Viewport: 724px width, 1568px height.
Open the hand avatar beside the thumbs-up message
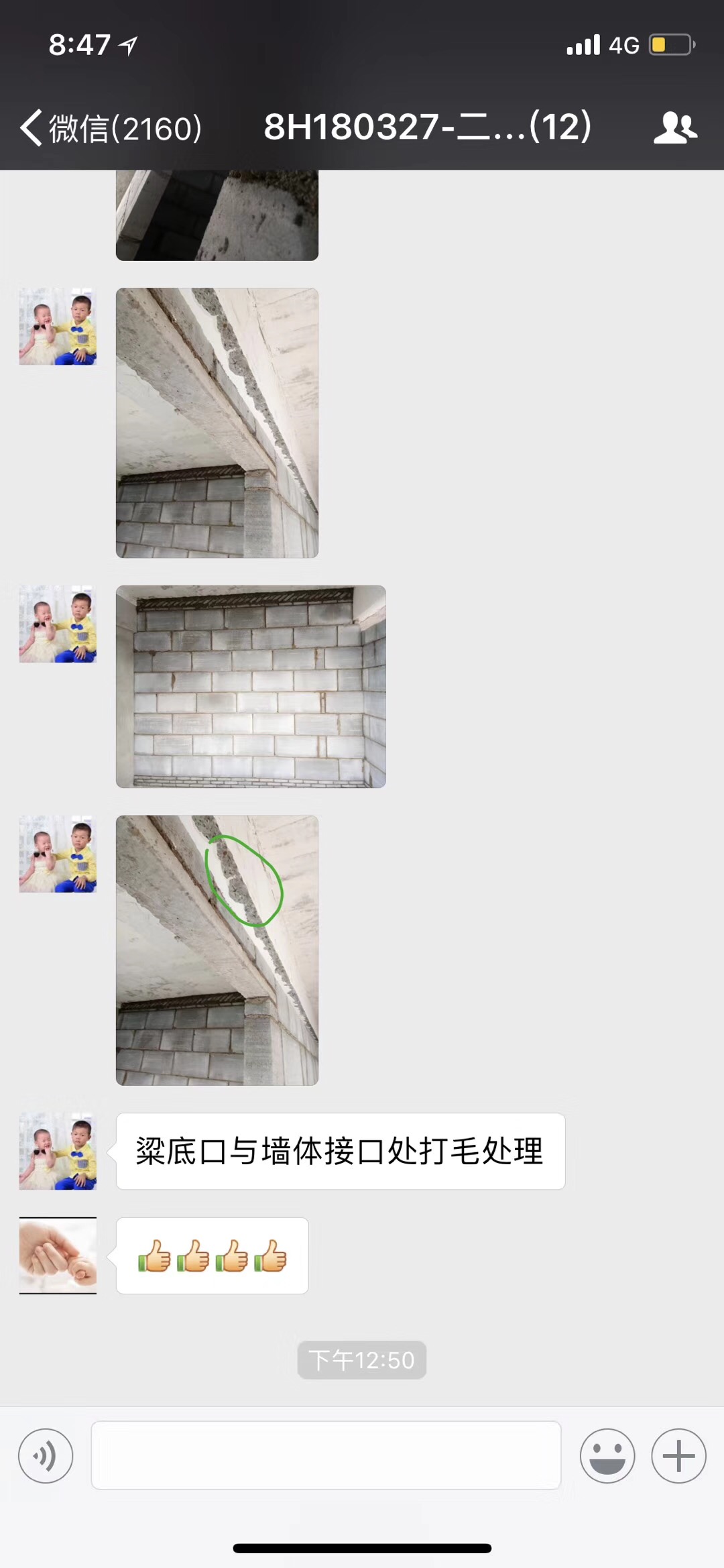tap(58, 1255)
